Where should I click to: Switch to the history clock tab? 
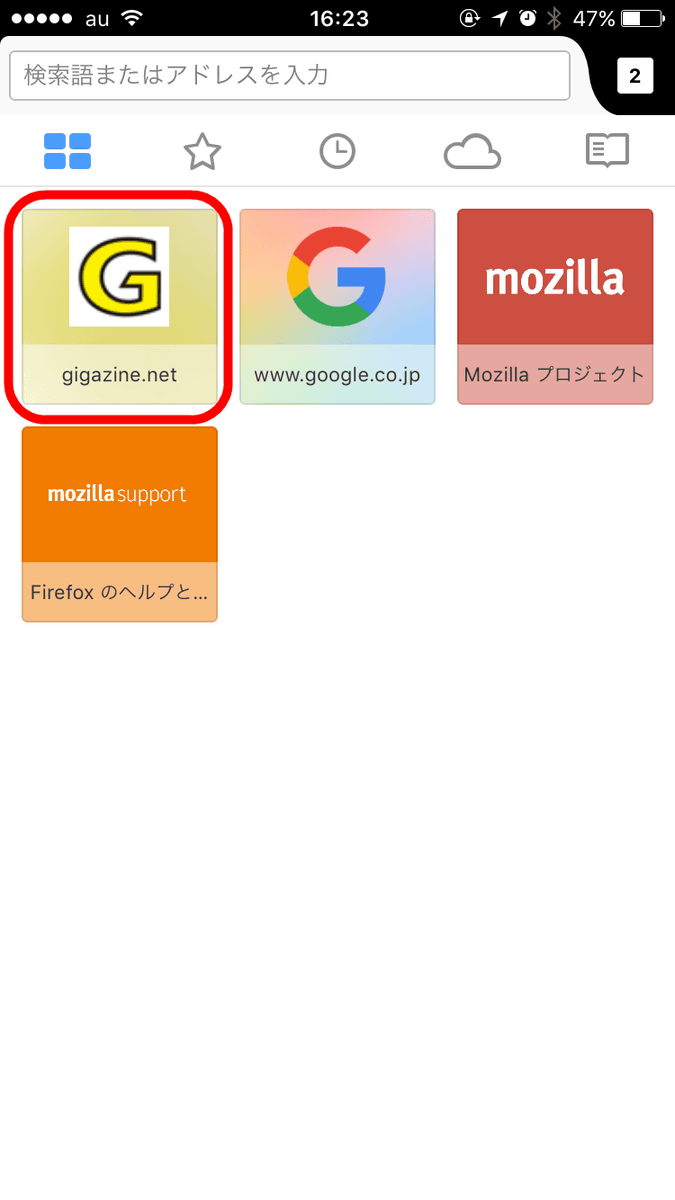click(x=337, y=152)
